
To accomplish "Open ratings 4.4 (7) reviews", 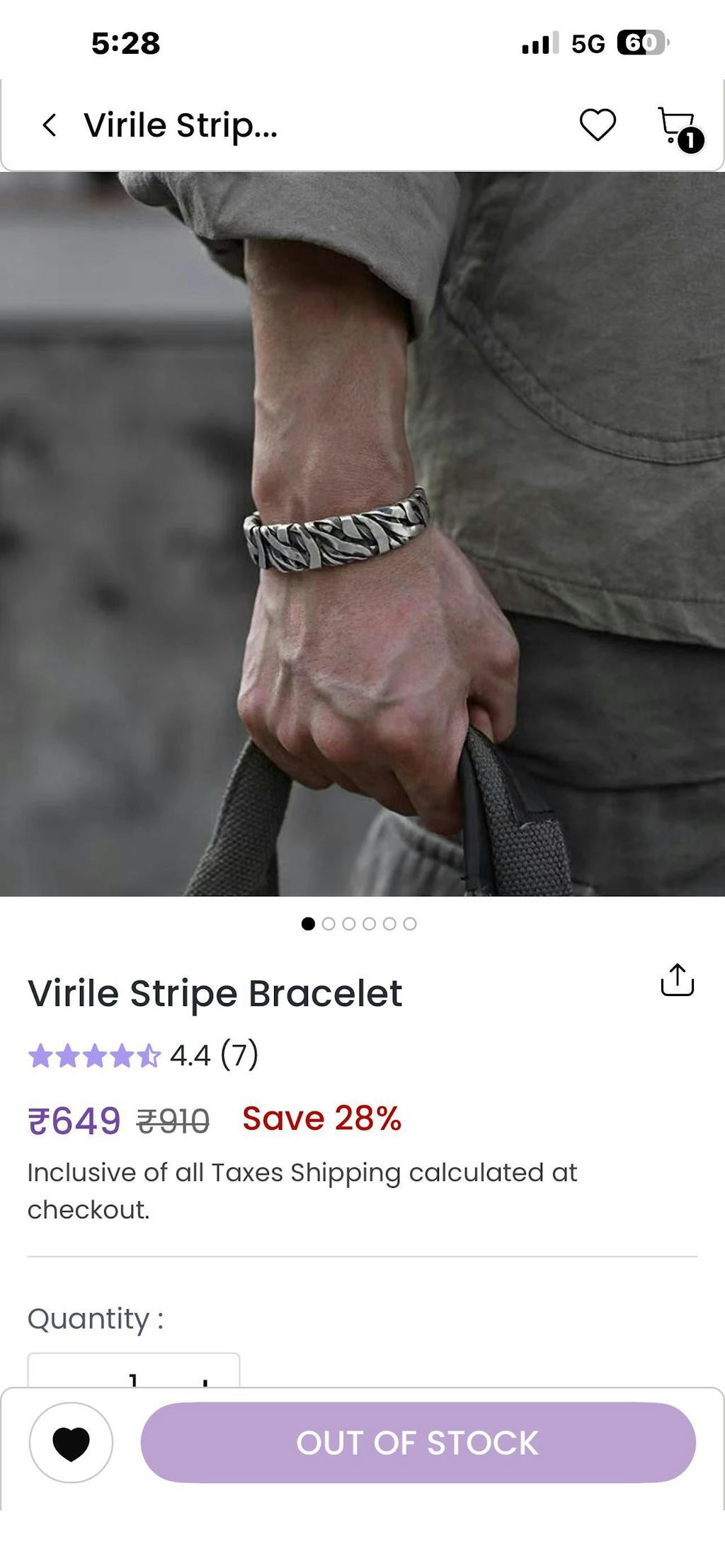I will pos(143,1055).
